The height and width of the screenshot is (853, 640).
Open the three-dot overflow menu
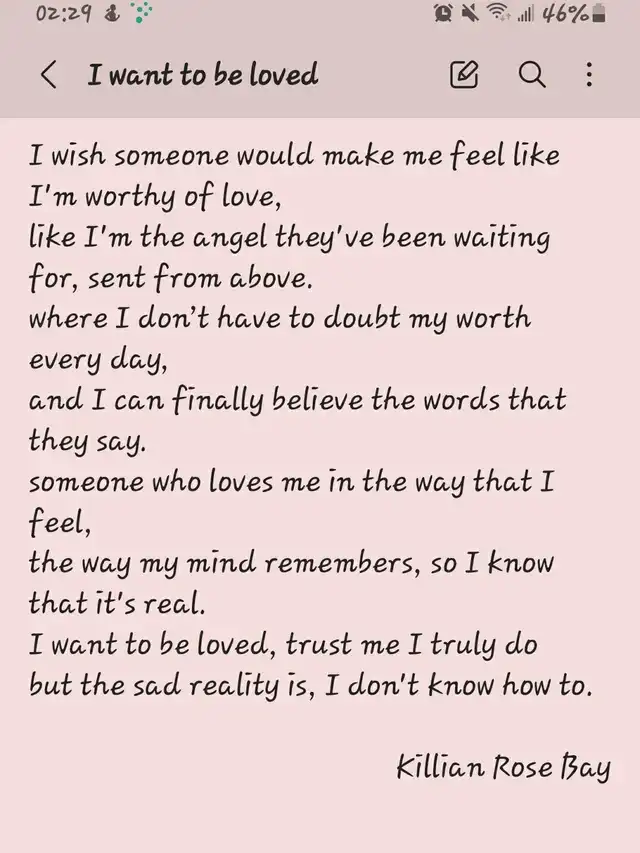coord(589,75)
